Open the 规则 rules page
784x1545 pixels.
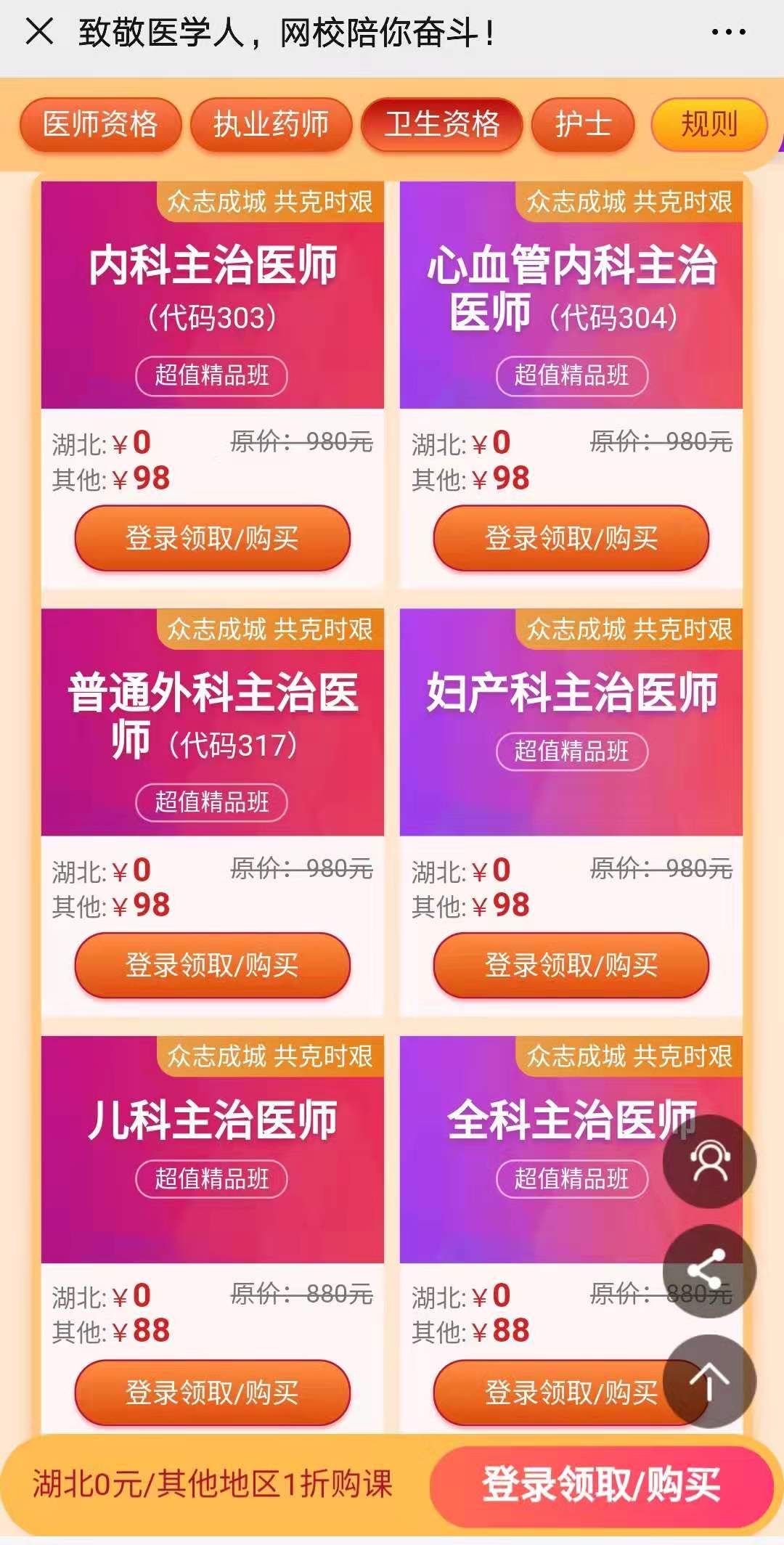[x=709, y=124]
